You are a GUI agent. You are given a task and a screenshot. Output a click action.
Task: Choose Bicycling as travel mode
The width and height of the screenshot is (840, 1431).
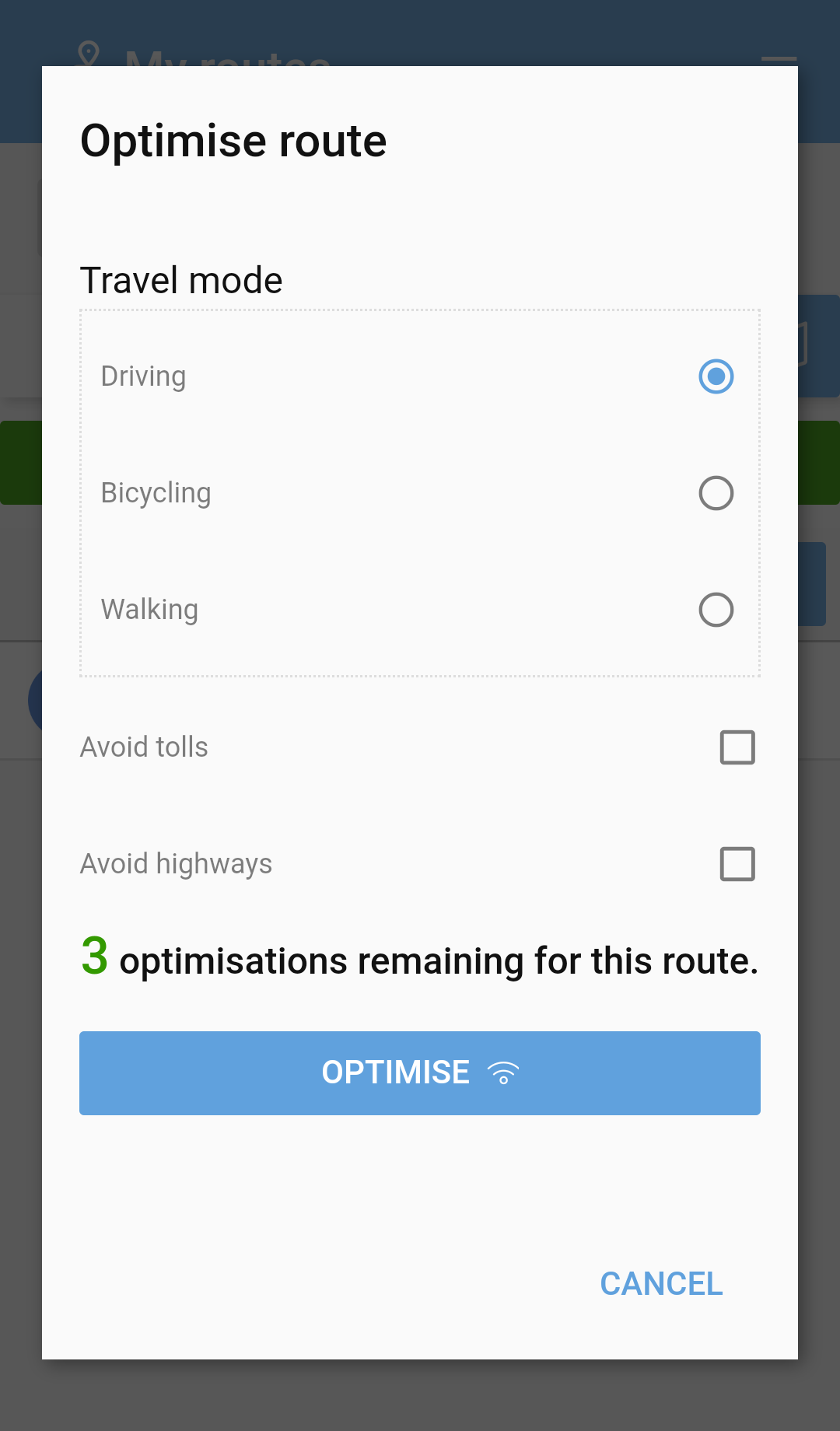tap(716, 493)
